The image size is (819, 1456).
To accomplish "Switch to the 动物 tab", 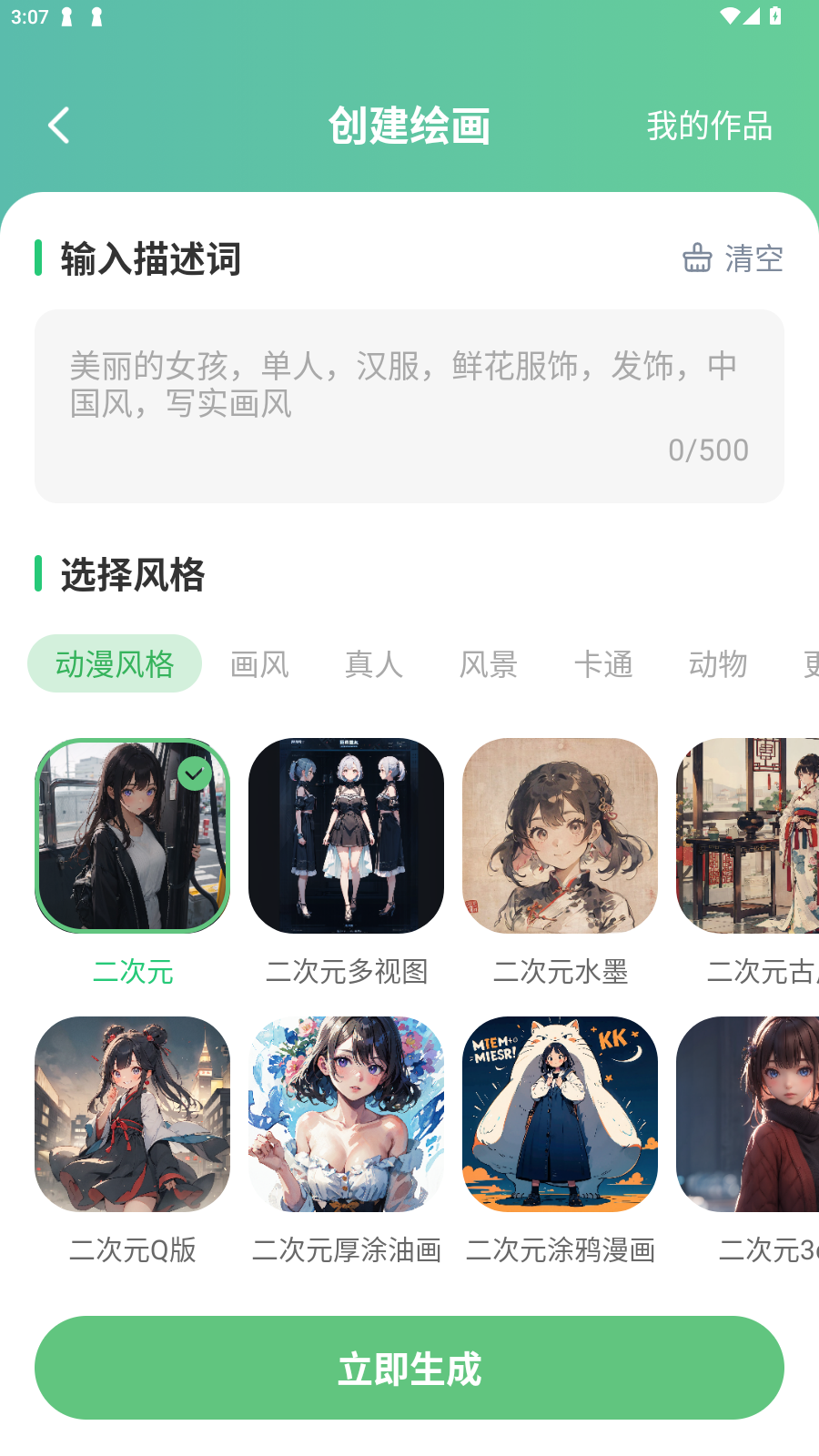I will tap(718, 664).
